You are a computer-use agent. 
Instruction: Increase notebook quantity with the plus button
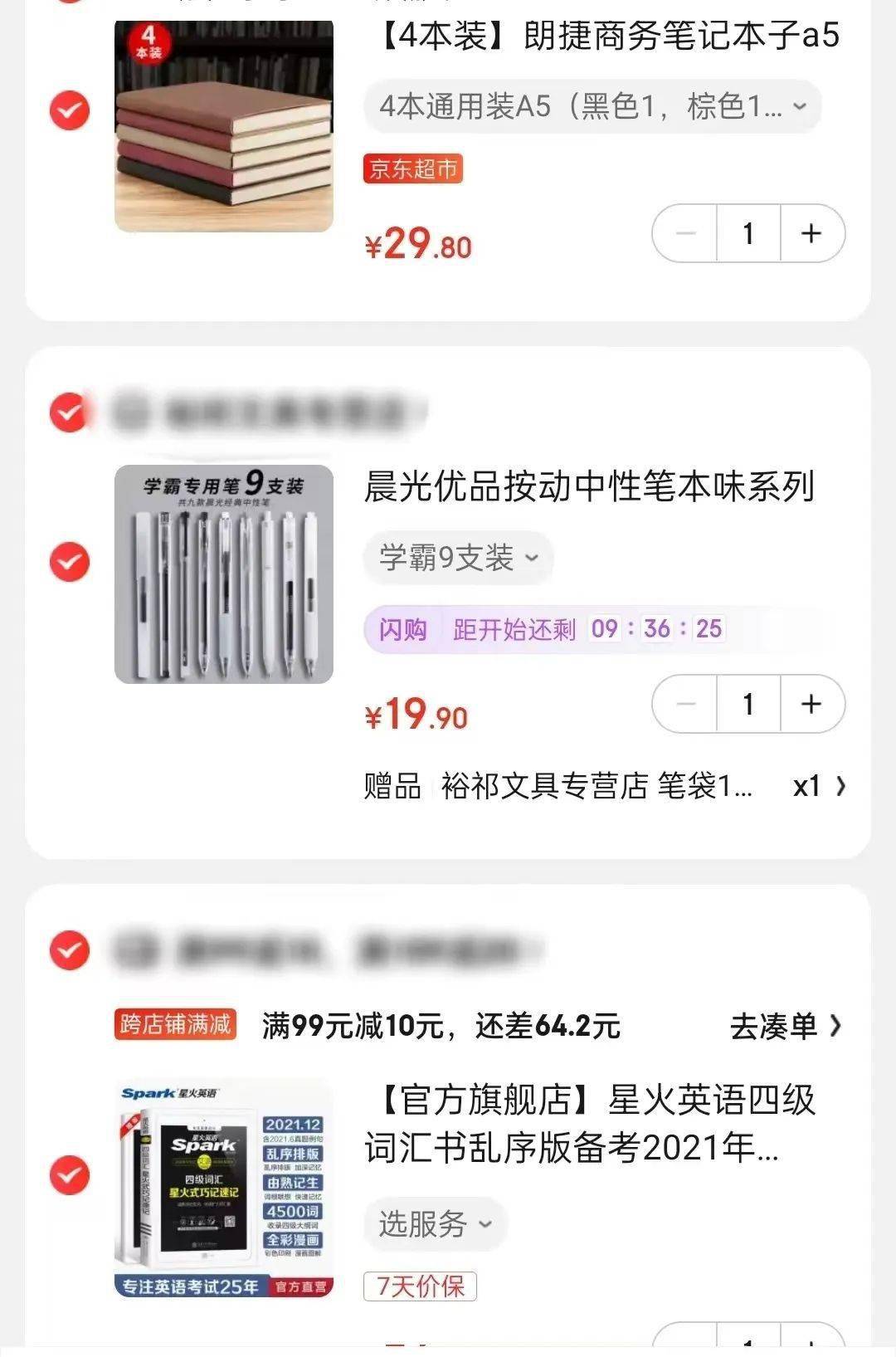[x=810, y=233]
